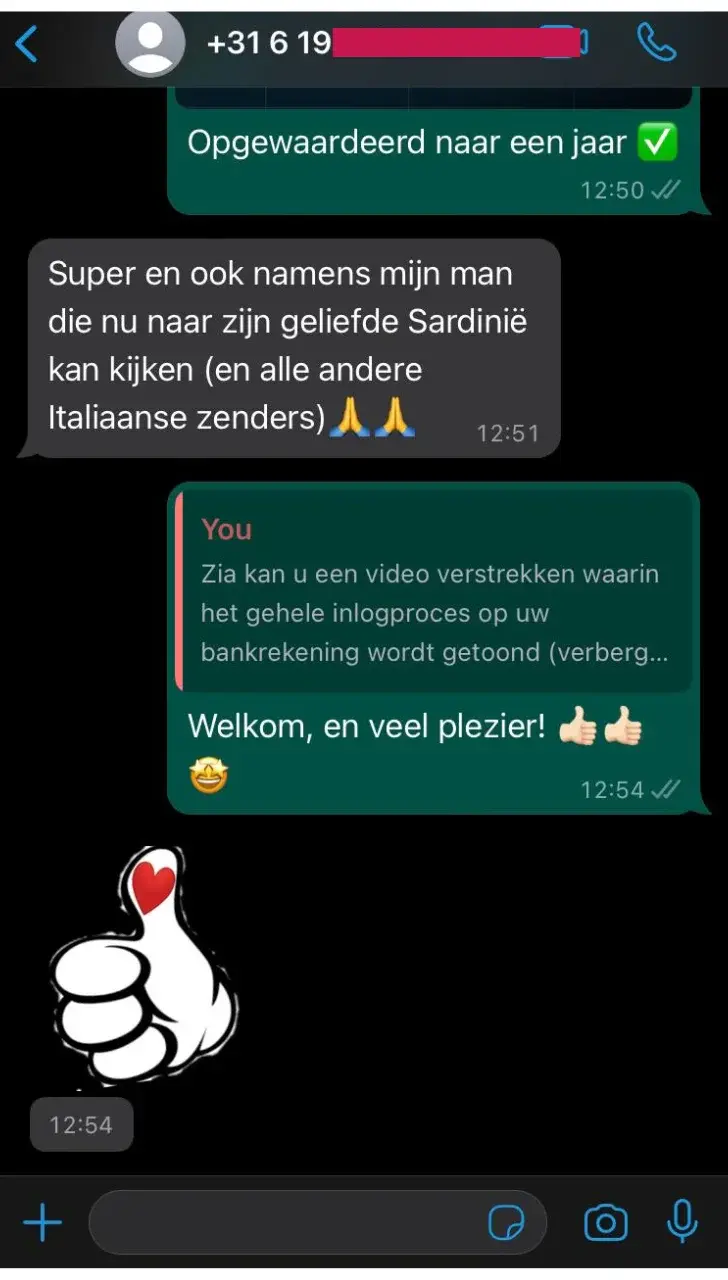Viewport: 728px width, 1280px height.
Task: Jump to the quoted message starting 'Zia kan u'
Action: pyautogui.click(x=435, y=590)
